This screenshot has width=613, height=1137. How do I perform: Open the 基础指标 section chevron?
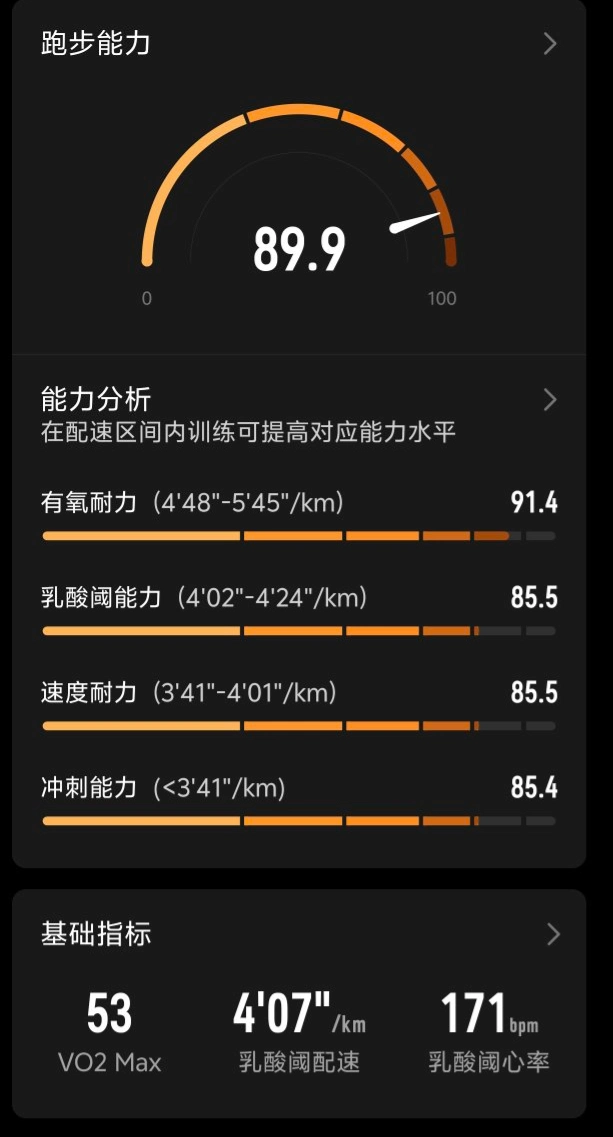click(x=553, y=934)
